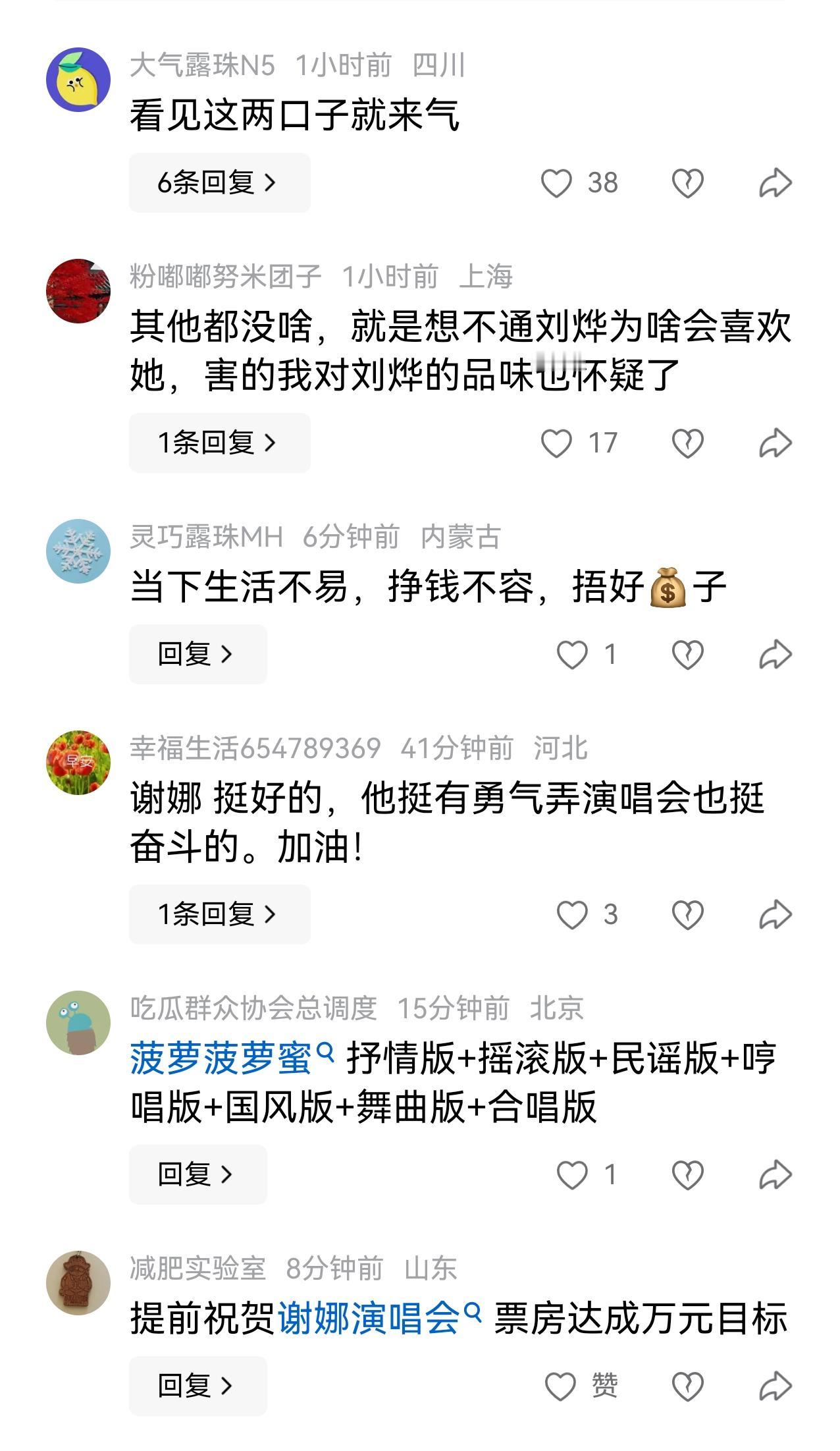This screenshot has height=1451, width=840.
Task: Tap the dislike icon on 灵巧露珠MH's comment
Action: 689,654
